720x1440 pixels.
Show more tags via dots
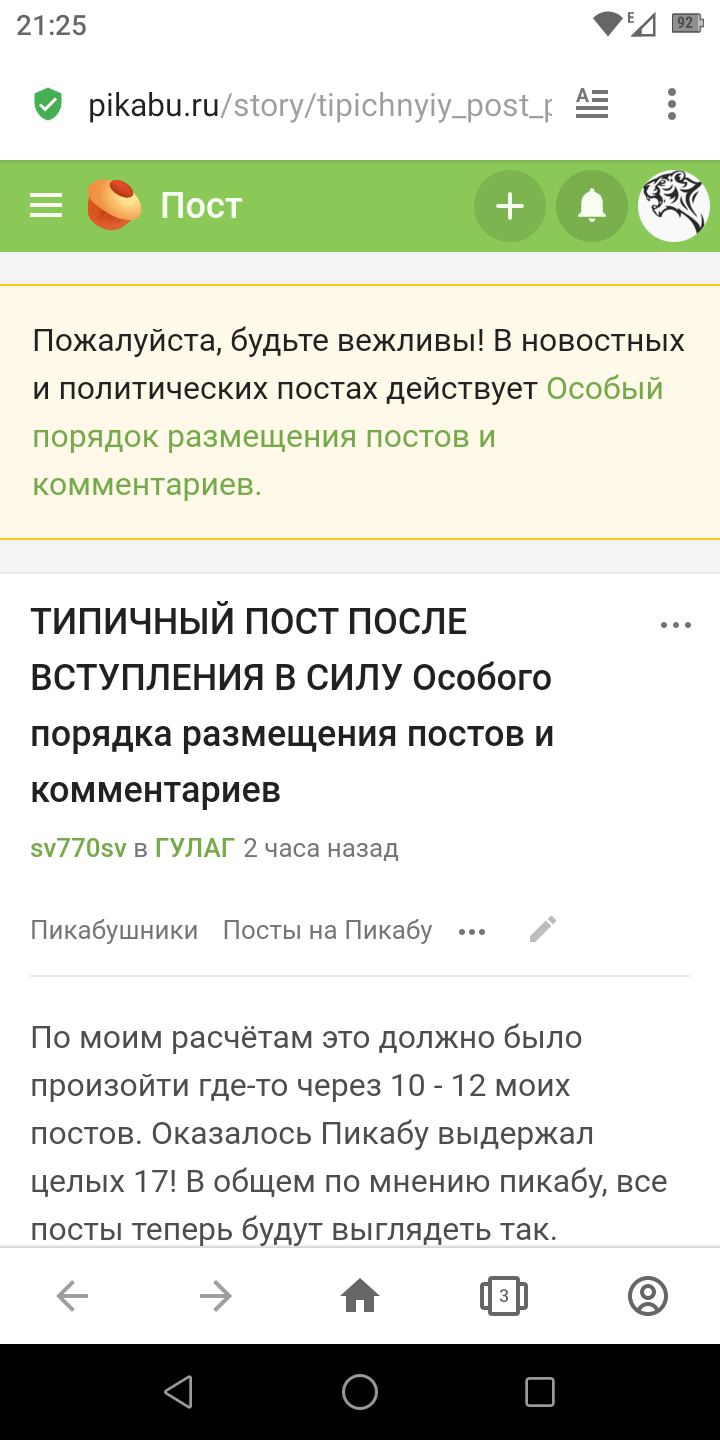(471, 931)
